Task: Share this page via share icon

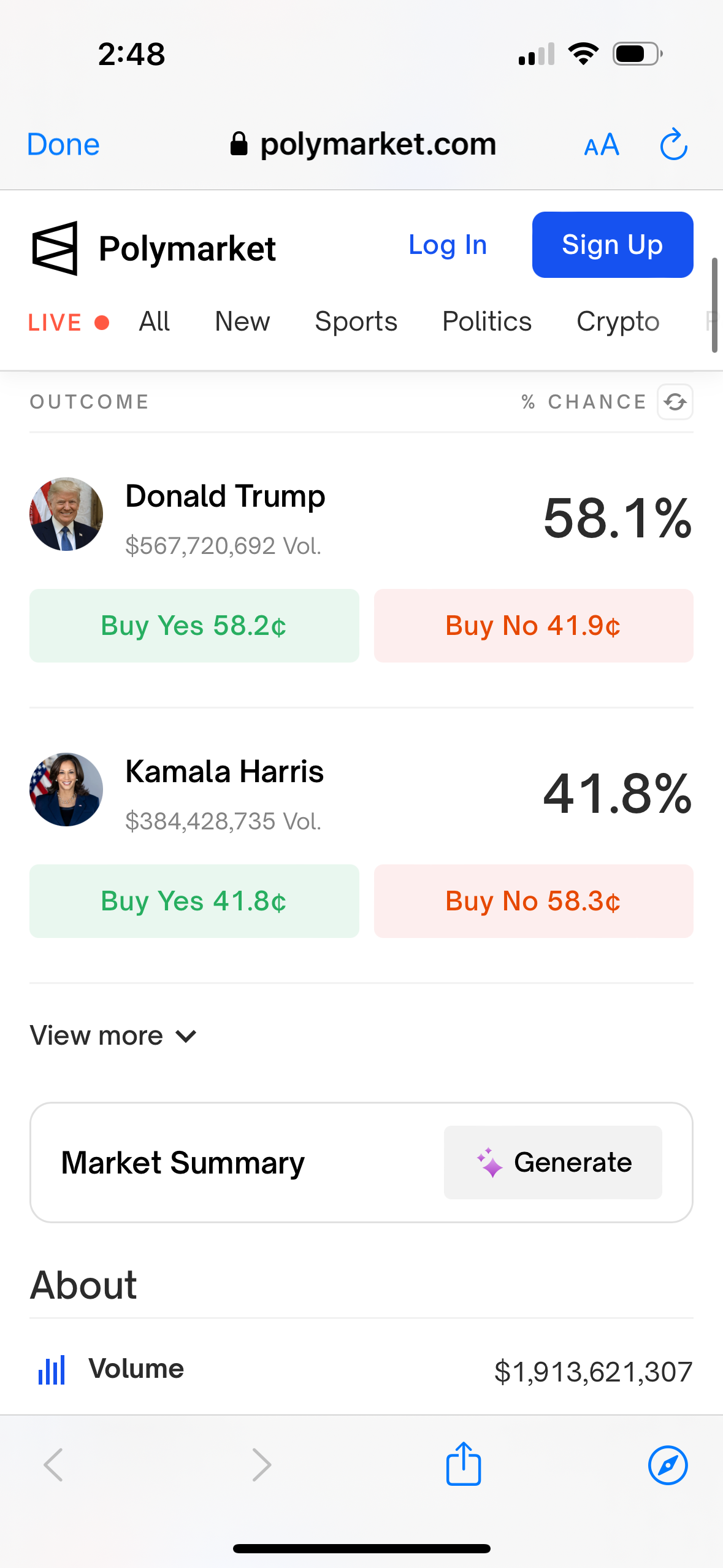Action: coord(464,1464)
